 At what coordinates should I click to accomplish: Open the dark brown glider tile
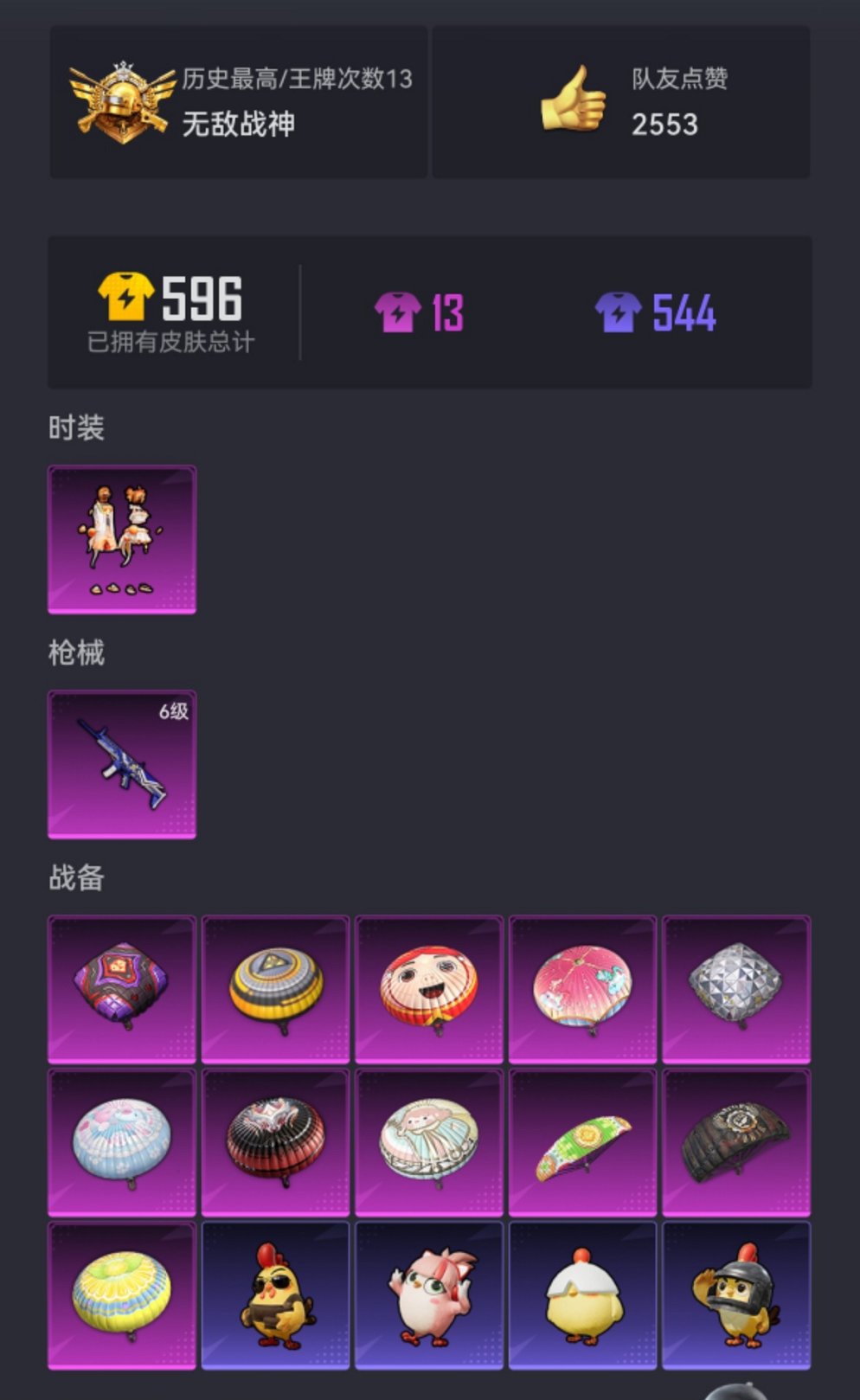[735, 1142]
